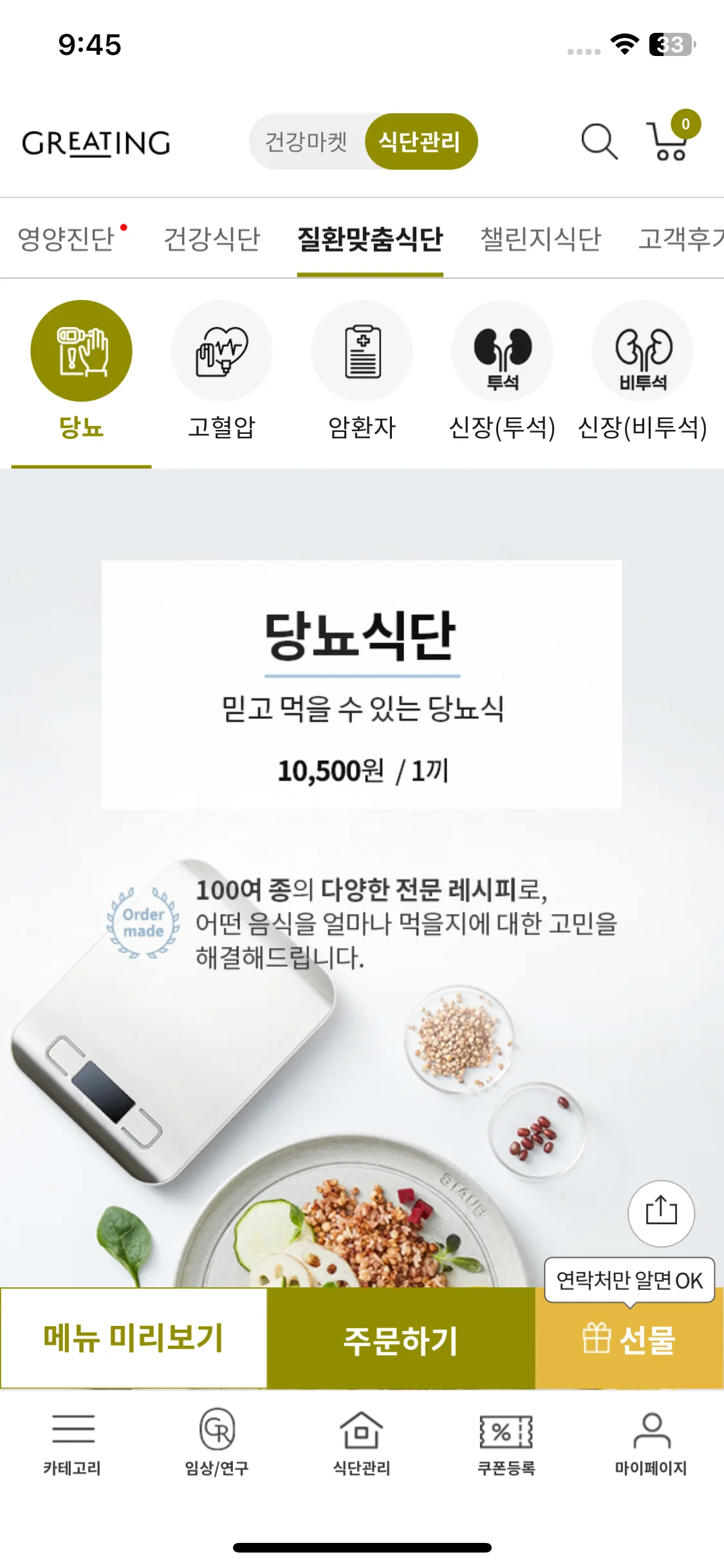Switch to the 영양진단 tab
This screenshot has width=724, height=1568.
click(66, 238)
